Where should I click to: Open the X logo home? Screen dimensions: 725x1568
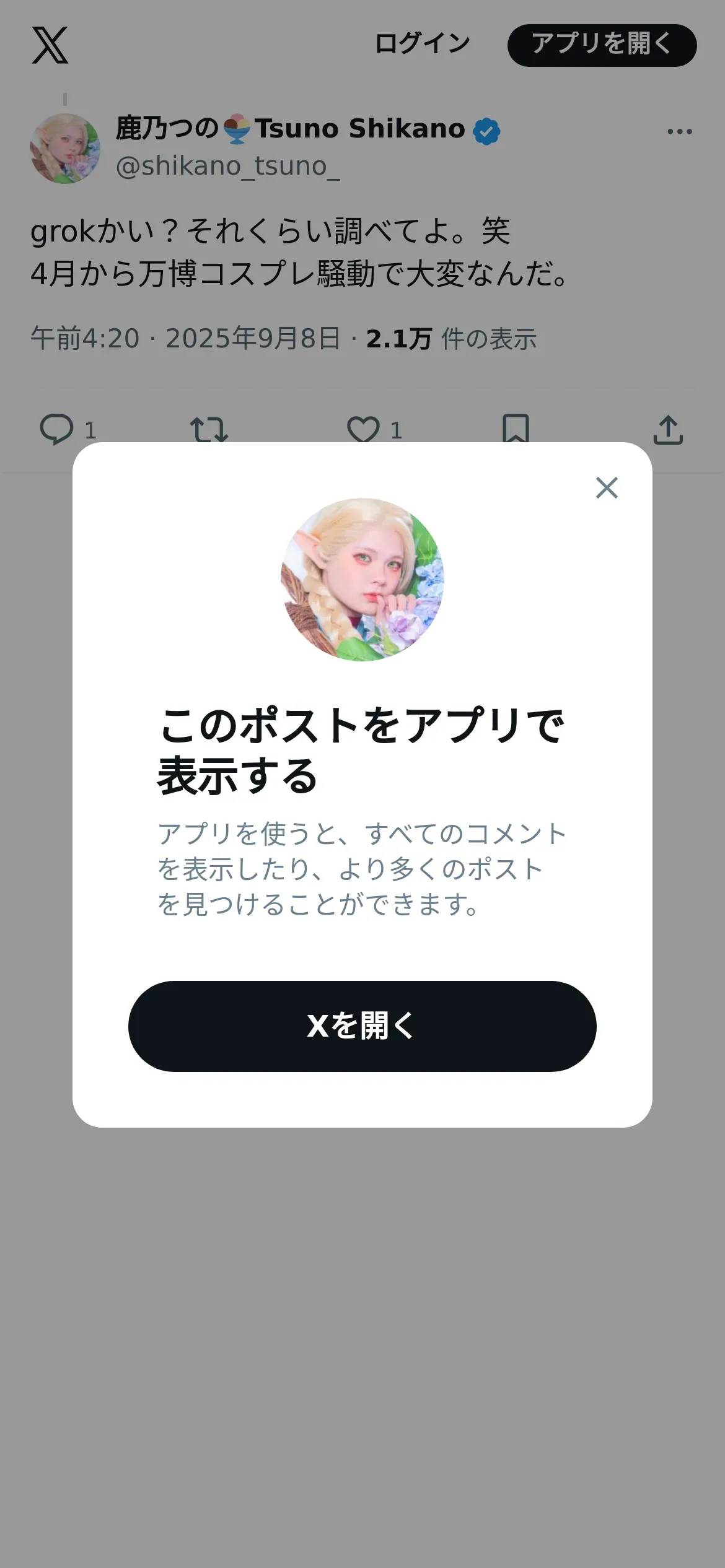tap(50, 45)
